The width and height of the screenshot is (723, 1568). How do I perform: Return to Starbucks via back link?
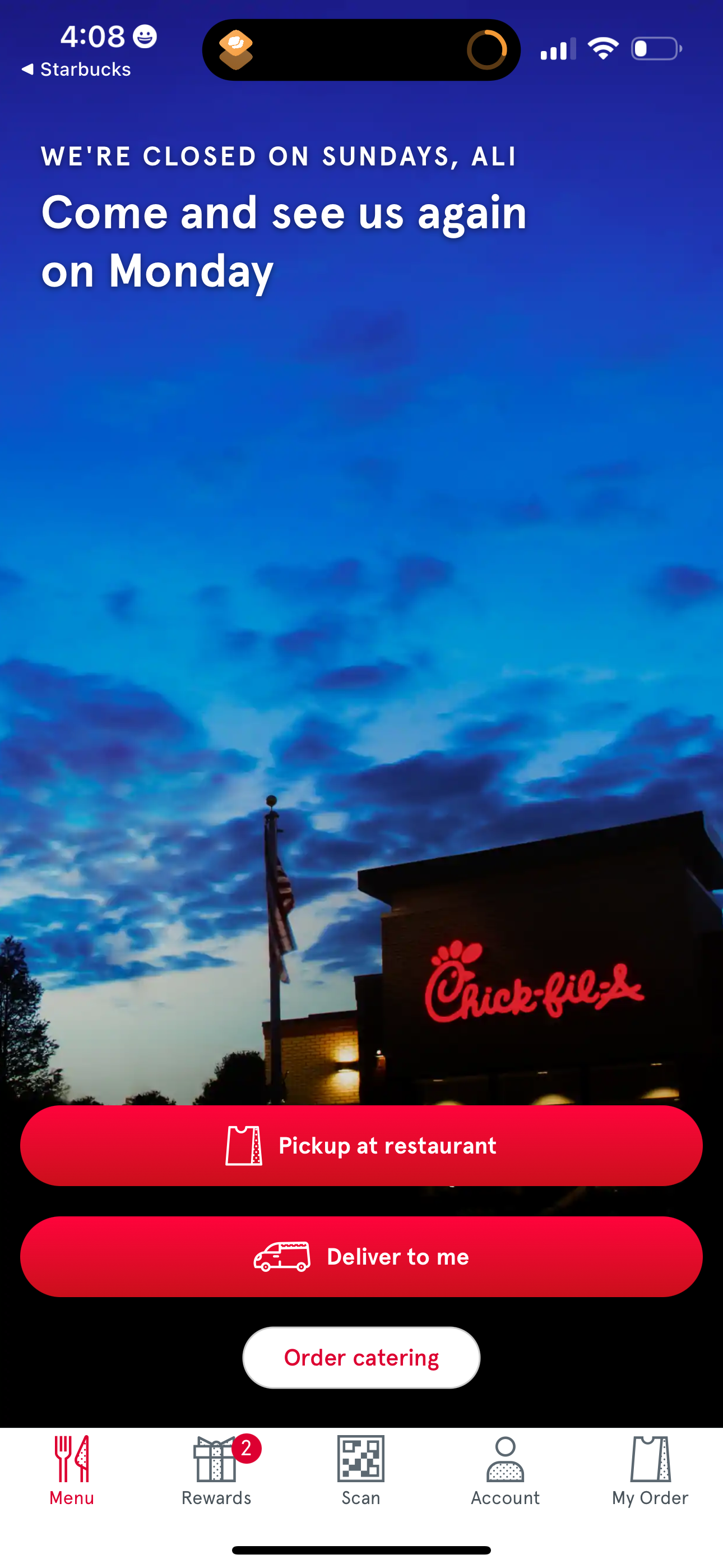[75, 69]
